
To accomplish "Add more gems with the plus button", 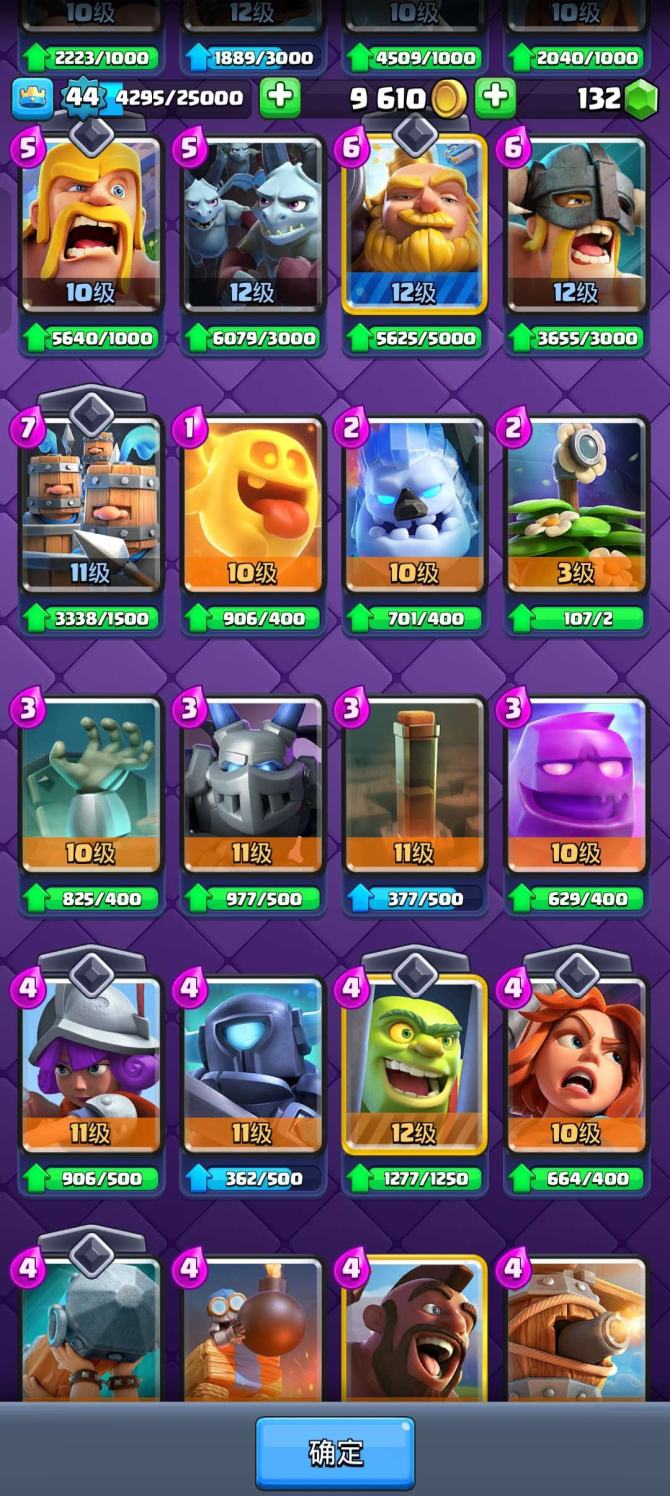I will 495,97.
